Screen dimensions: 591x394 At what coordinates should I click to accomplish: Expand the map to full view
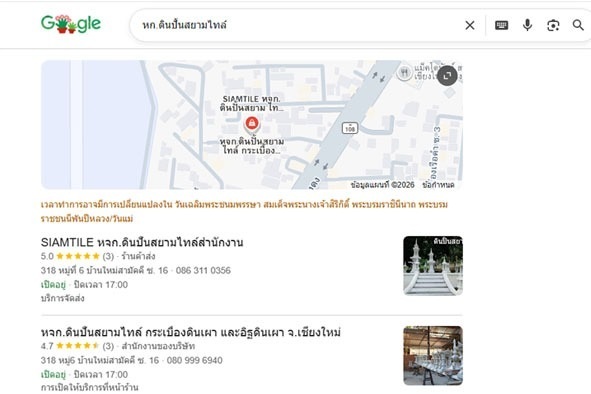(x=447, y=76)
